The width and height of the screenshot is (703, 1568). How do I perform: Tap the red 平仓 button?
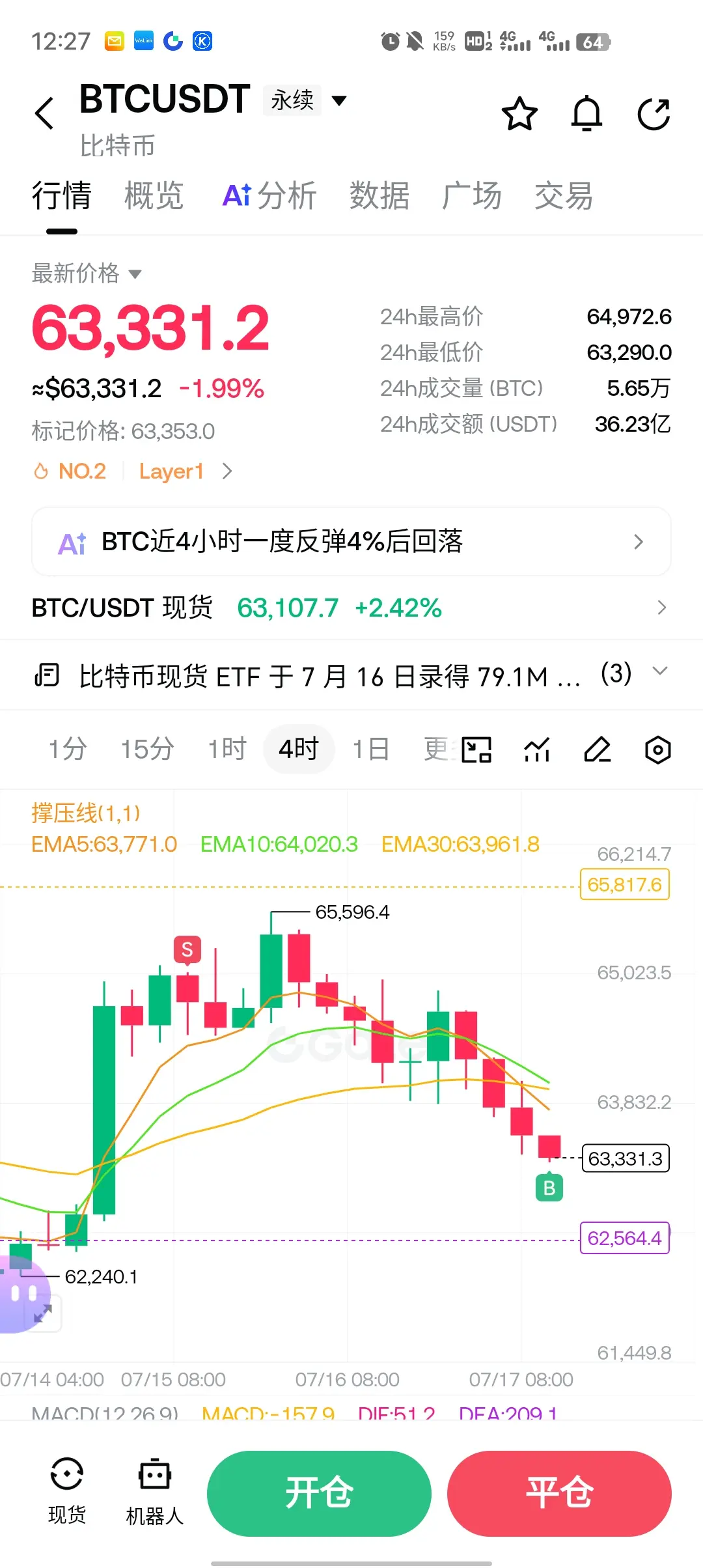point(559,1493)
